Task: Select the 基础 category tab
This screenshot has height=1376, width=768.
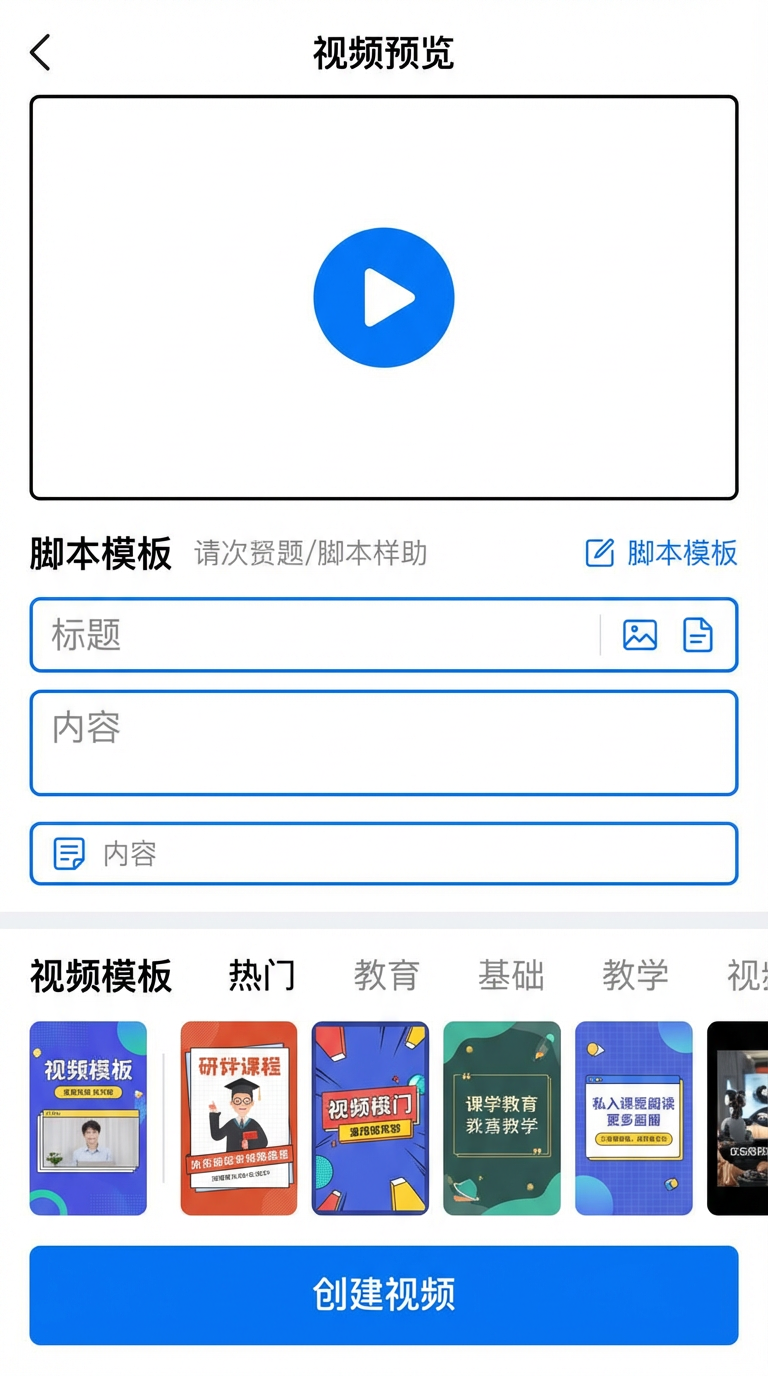Action: pyautogui.click(x=513, y=975)
